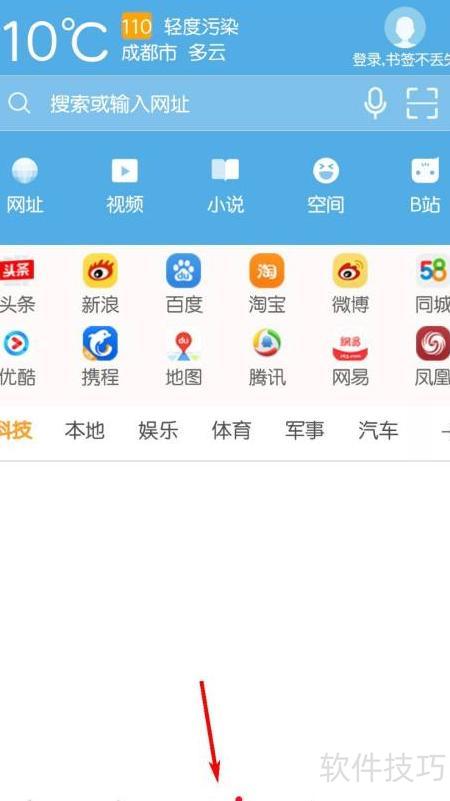The image size is (450, 801).
Task: Open the 百度 site icon
Action: coord(184,284)
